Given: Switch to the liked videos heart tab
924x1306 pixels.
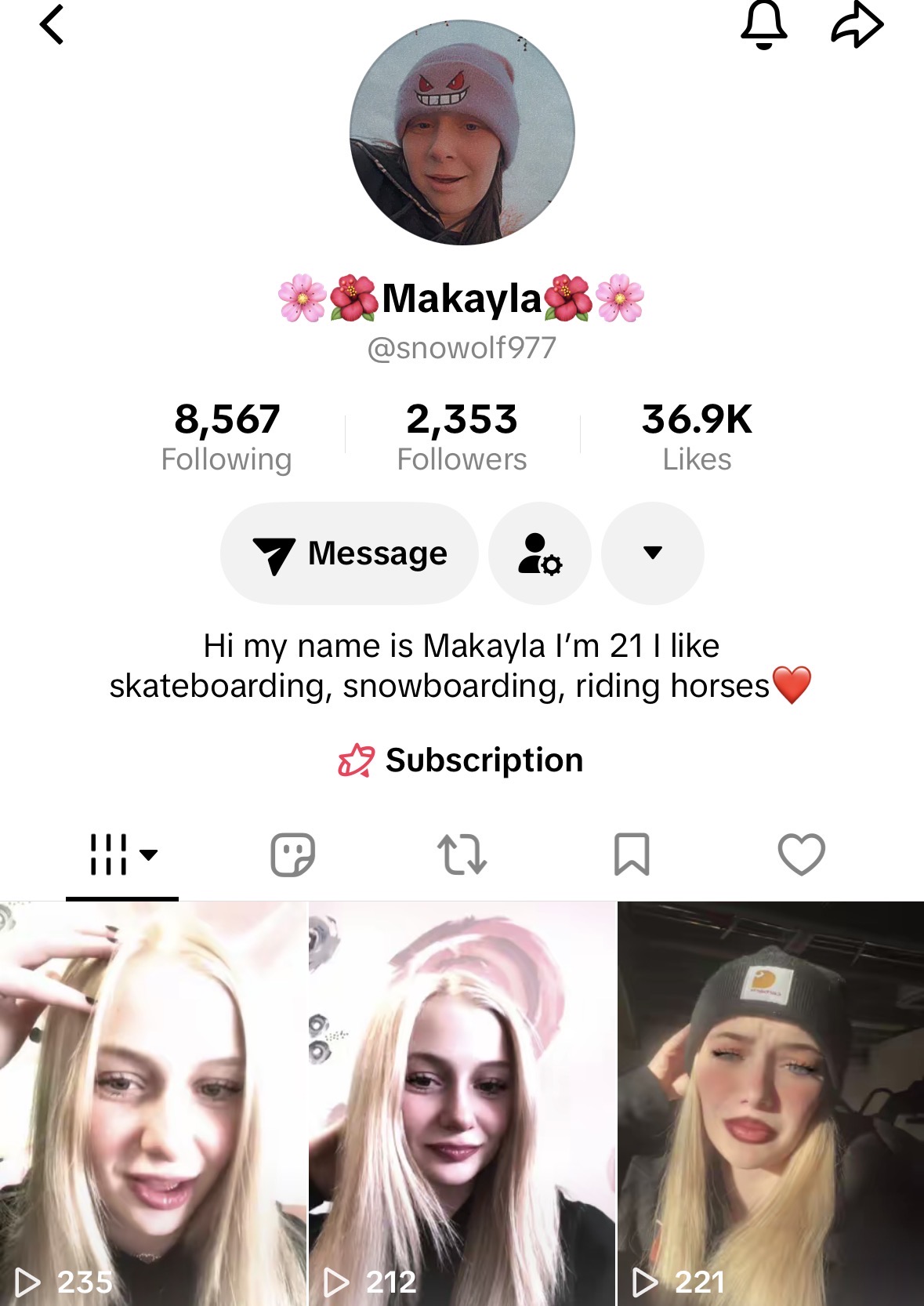Looking at the screenshot, I should point(801,854).
